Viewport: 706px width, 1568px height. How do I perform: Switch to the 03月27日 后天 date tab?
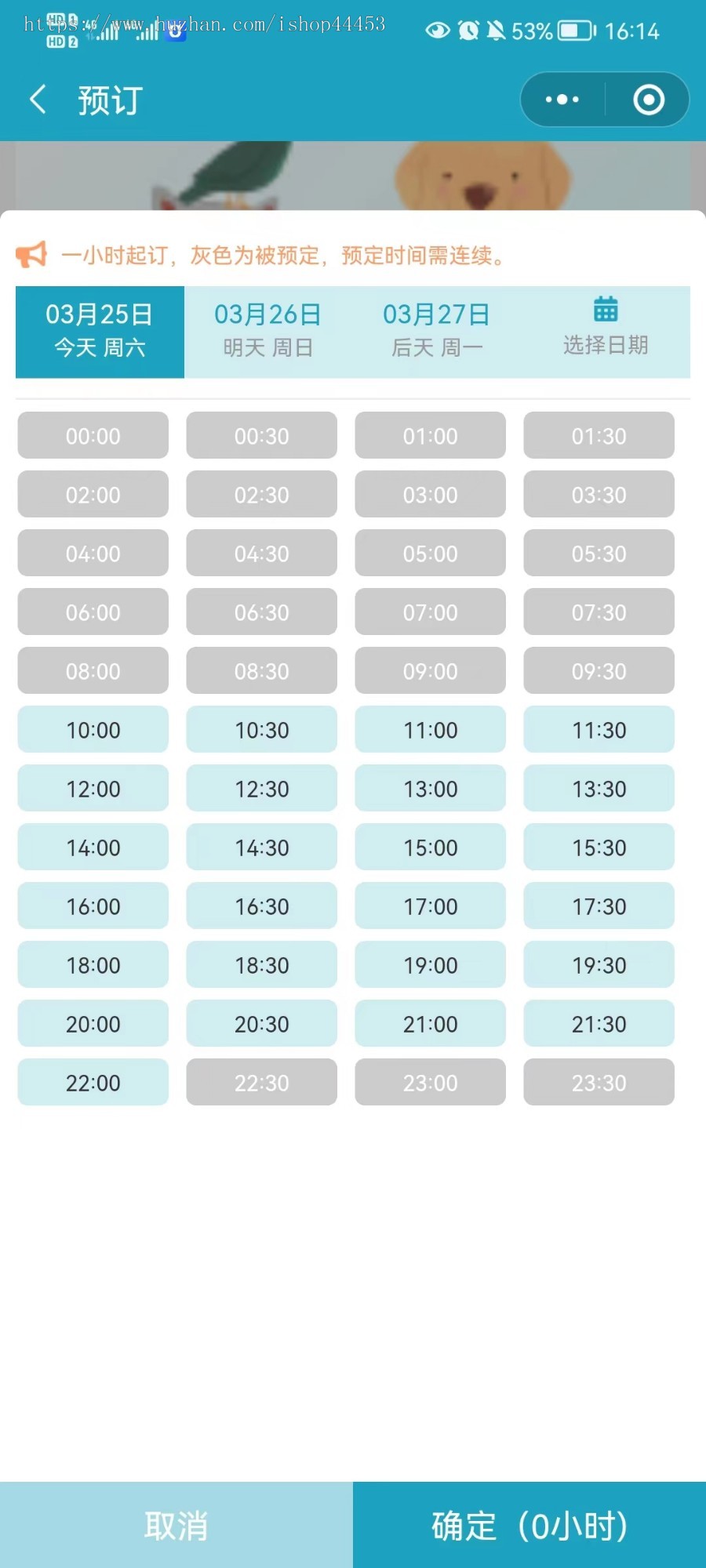click(437, 332)
